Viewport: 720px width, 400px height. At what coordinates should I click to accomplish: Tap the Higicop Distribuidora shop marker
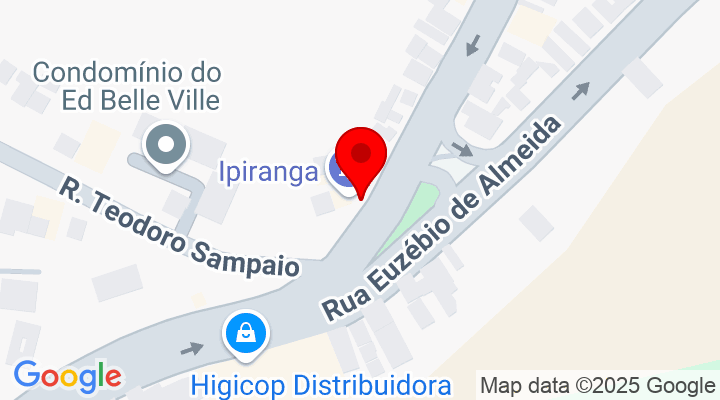pyautogui.click(x=245, y=333)
